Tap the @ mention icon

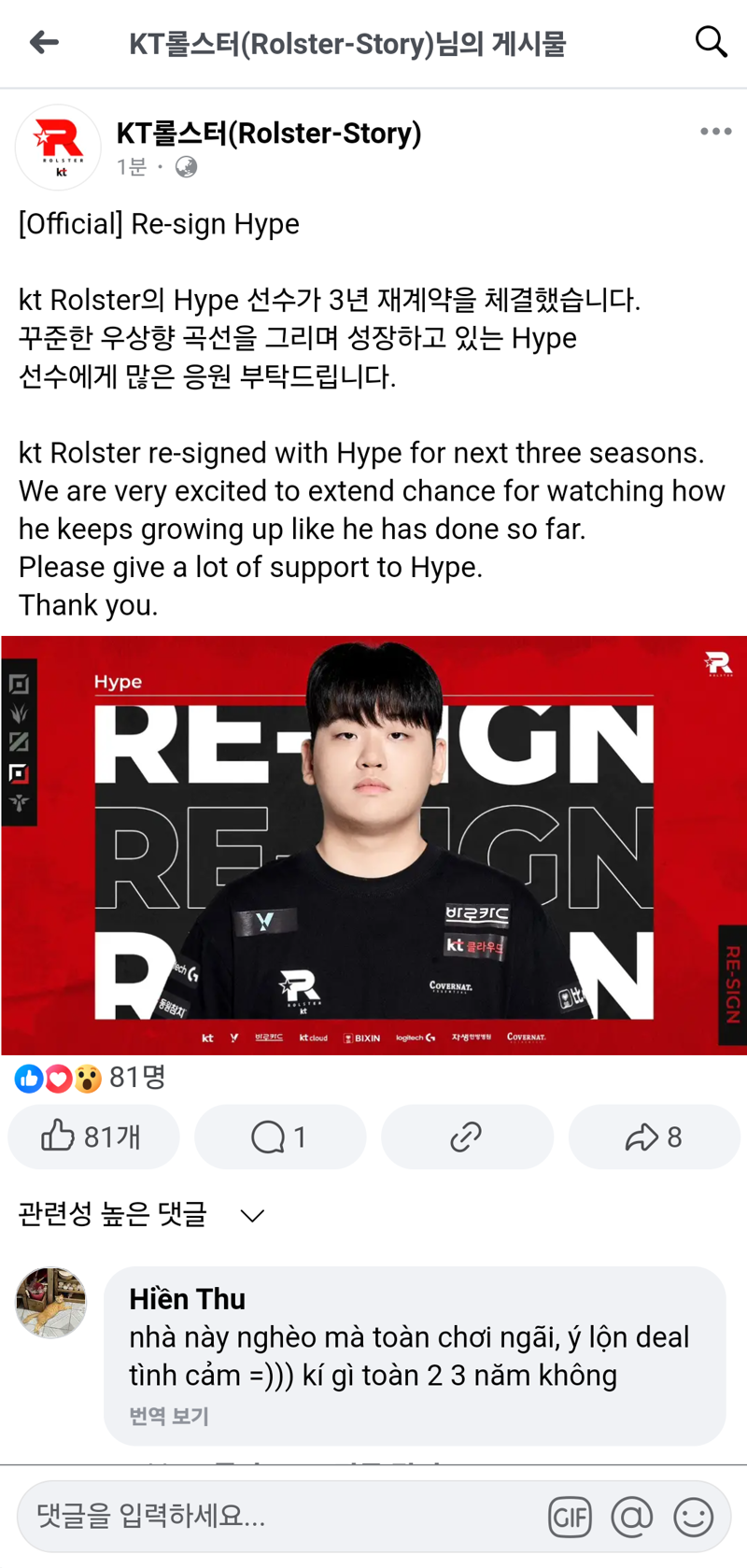point(632,1517)
